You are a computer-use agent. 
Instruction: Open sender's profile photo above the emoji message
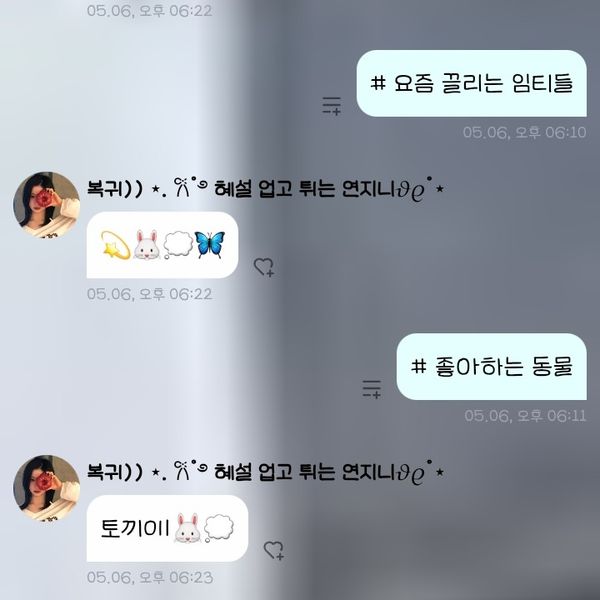click(45, 205)
